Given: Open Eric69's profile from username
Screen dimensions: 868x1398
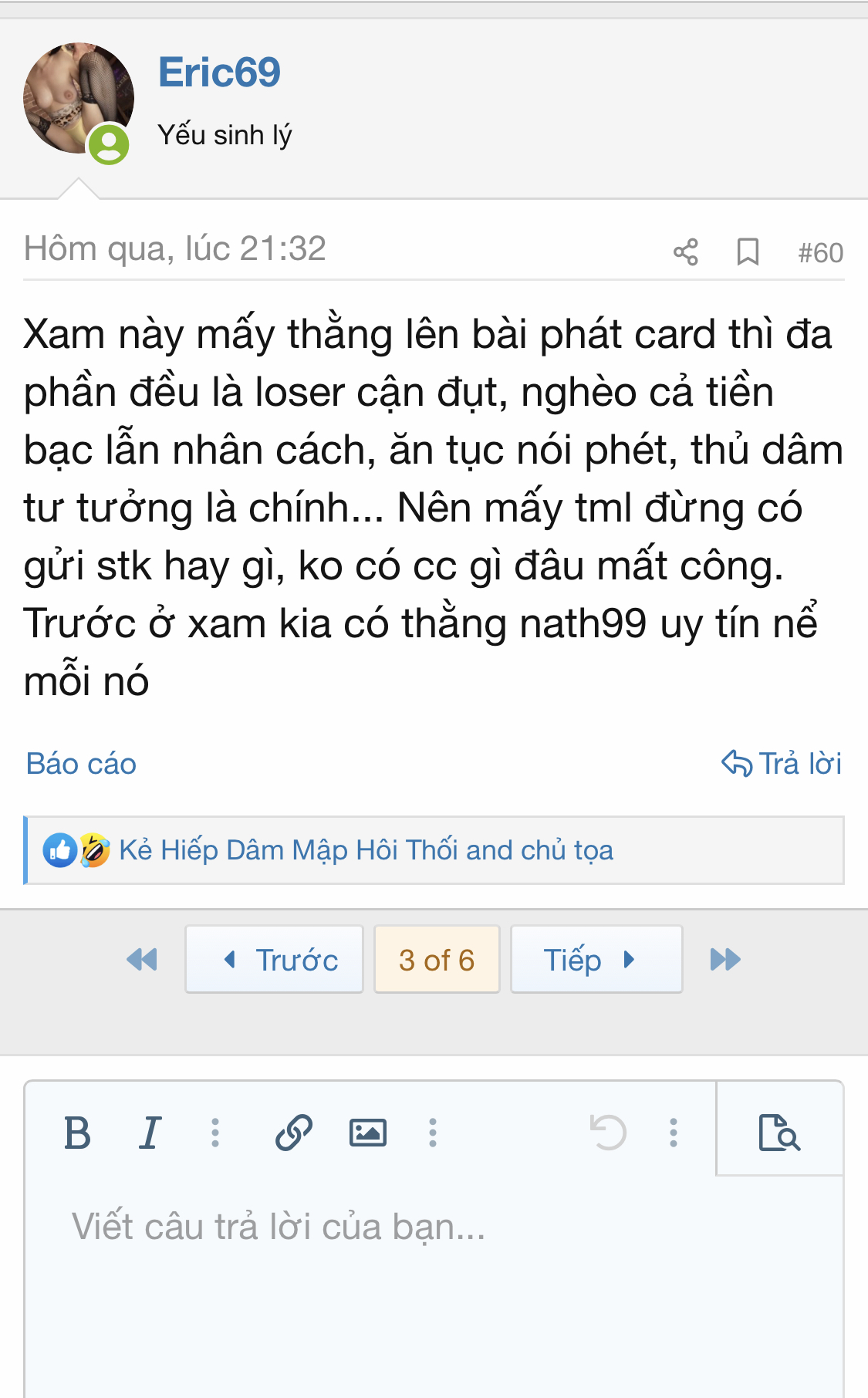Looking at the screenshot, I should tap(219, 73).
